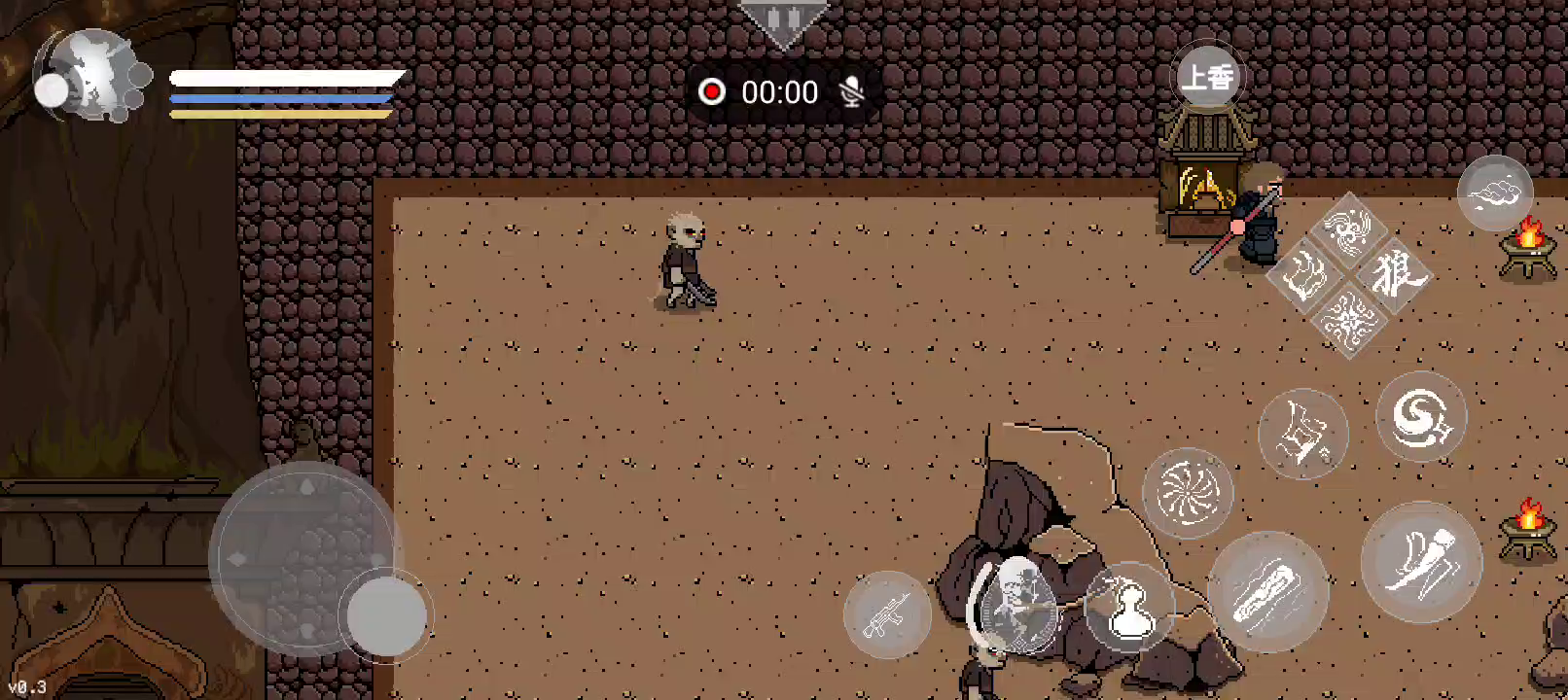Stop the screen recording
This screenshot has height=700, width=1568.
coord(712,92)
